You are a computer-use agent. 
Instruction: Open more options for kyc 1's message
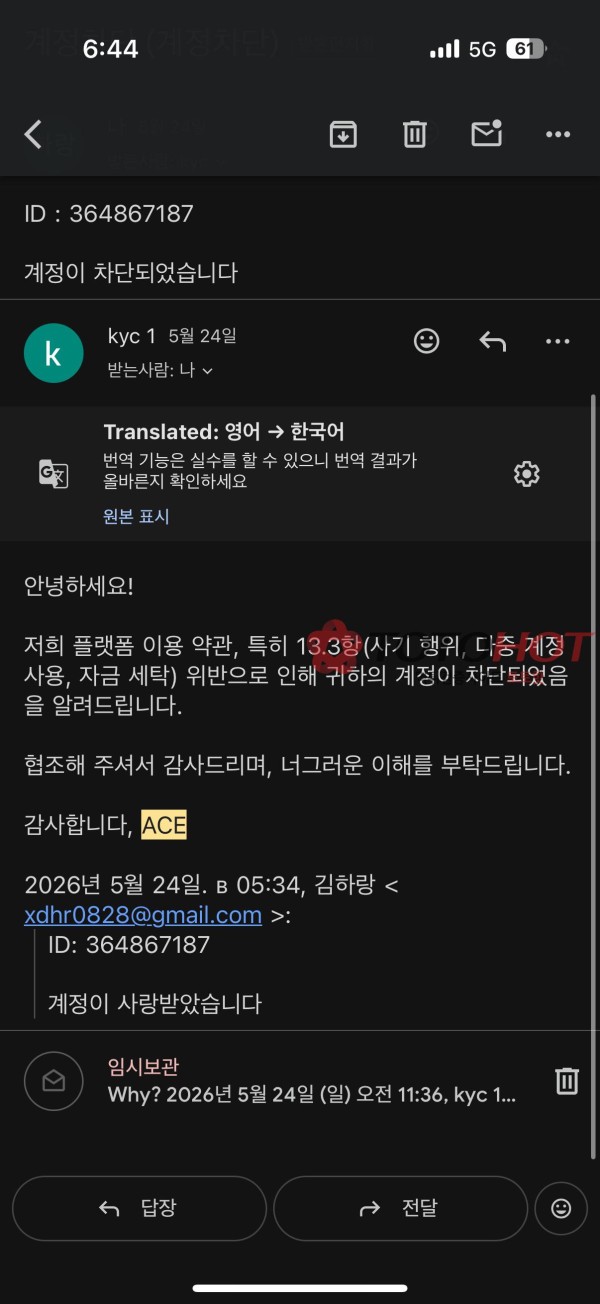557,342
